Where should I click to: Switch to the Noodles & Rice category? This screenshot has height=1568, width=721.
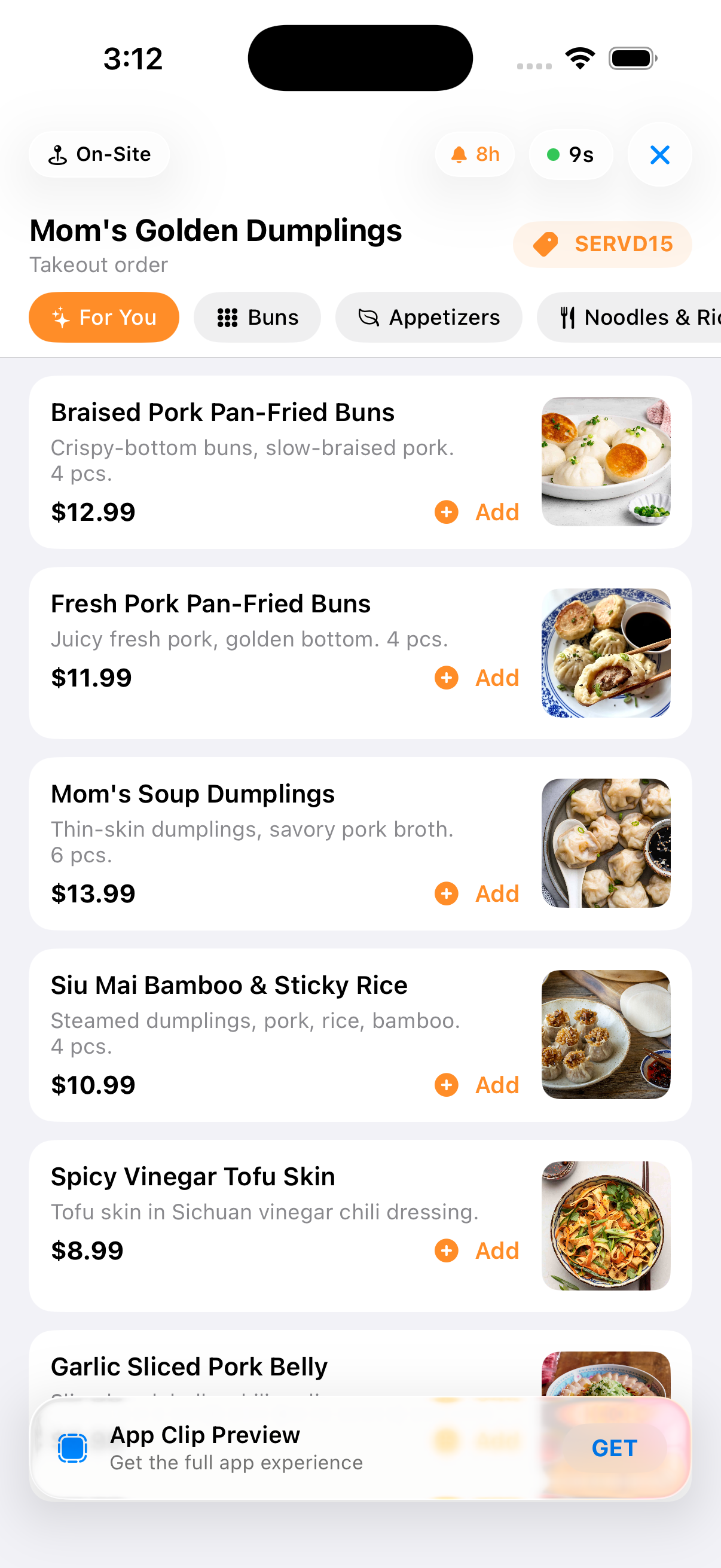point(633,317)
